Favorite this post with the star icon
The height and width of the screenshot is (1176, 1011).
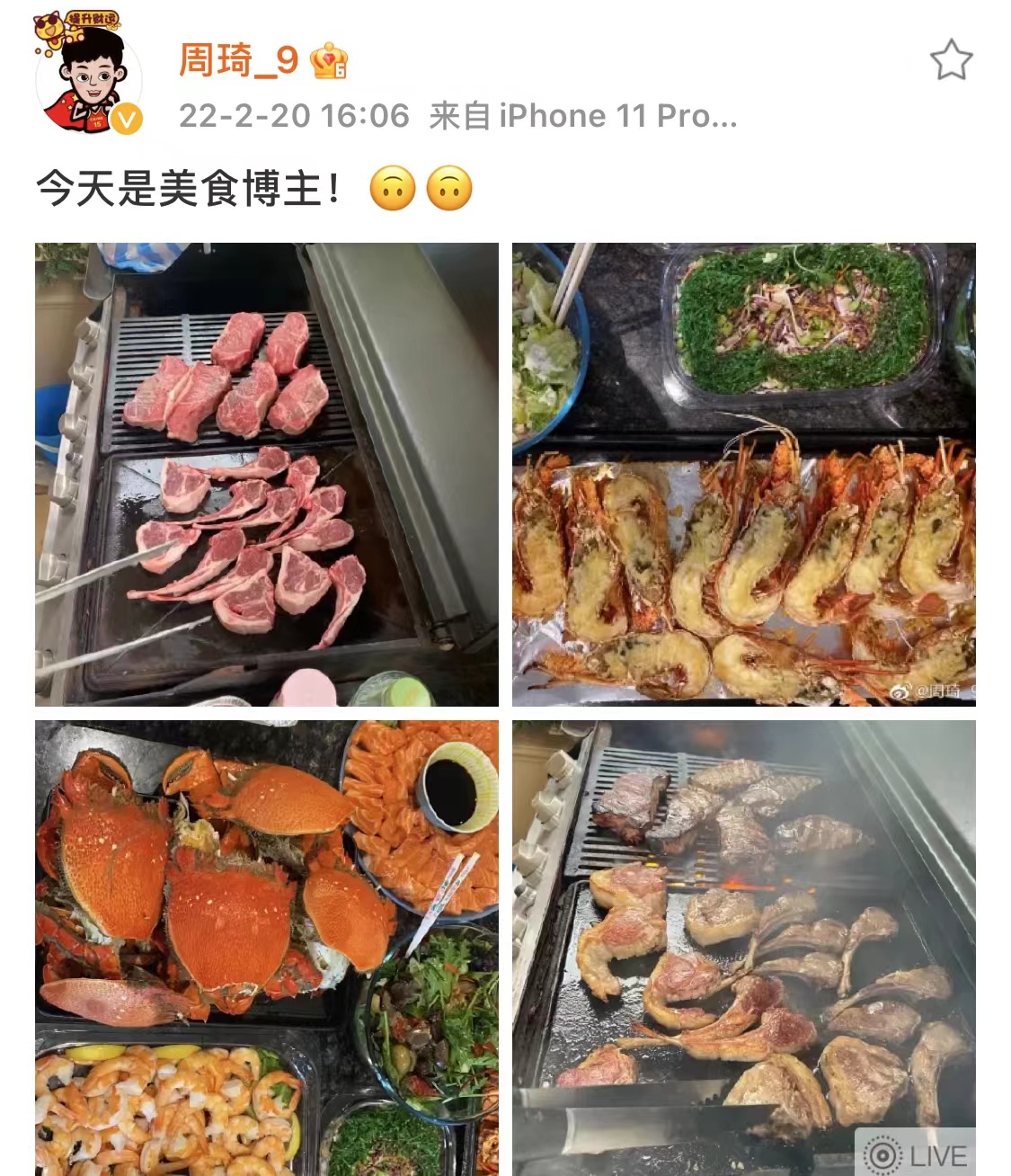pos(951,61)
